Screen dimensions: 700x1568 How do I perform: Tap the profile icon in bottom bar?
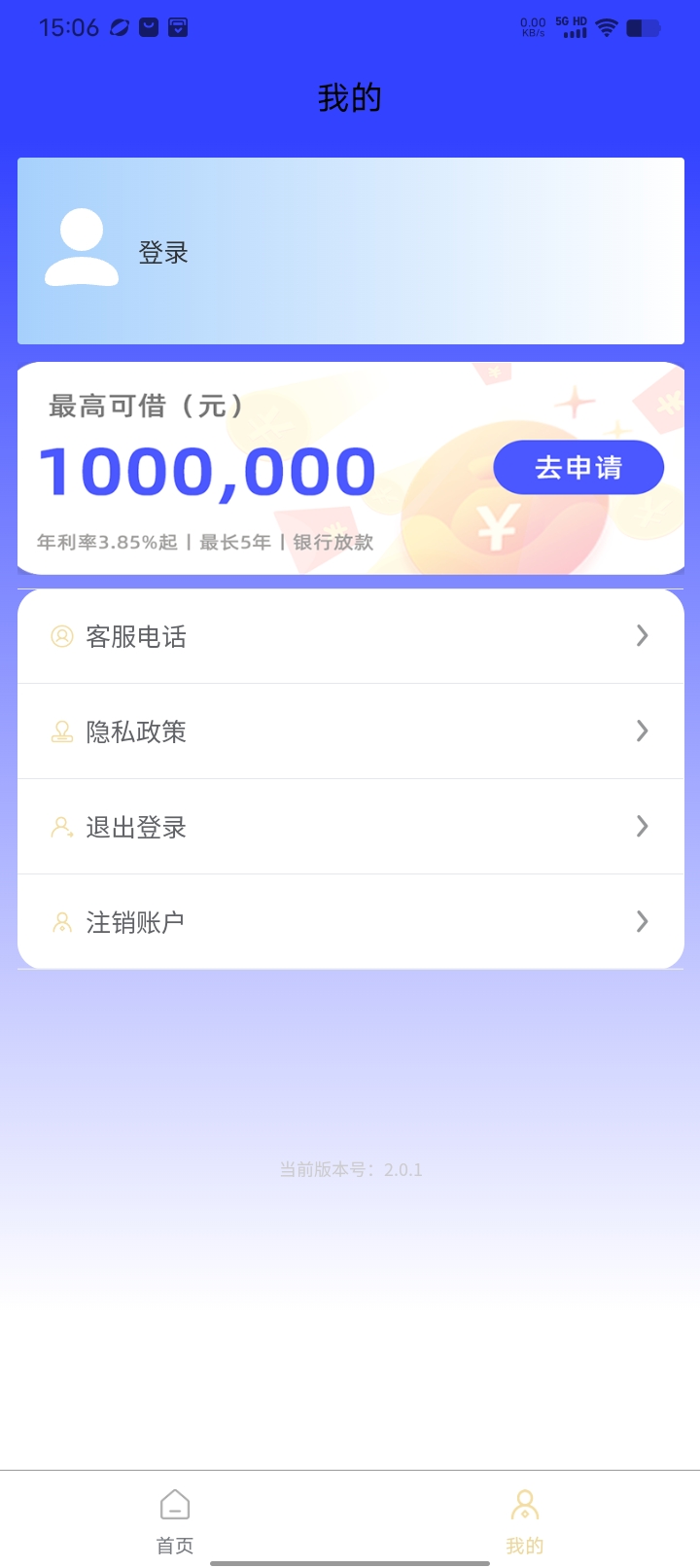point(525,1504)
